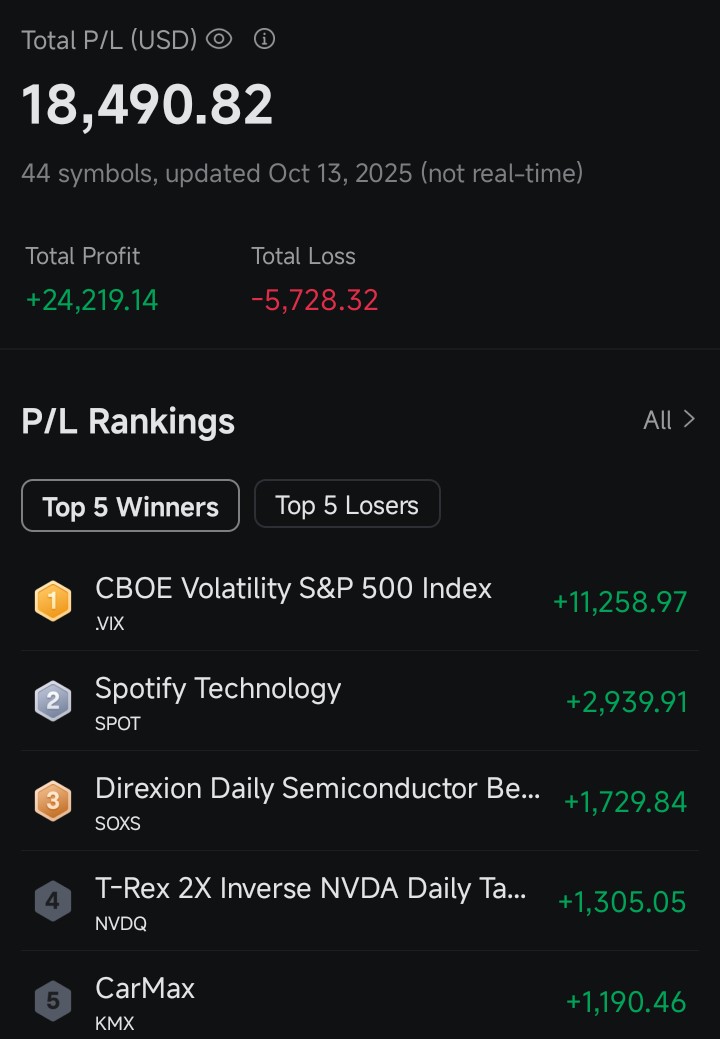
Task: Switch to the Top 5 Losers tab
Action: (347, 505)
